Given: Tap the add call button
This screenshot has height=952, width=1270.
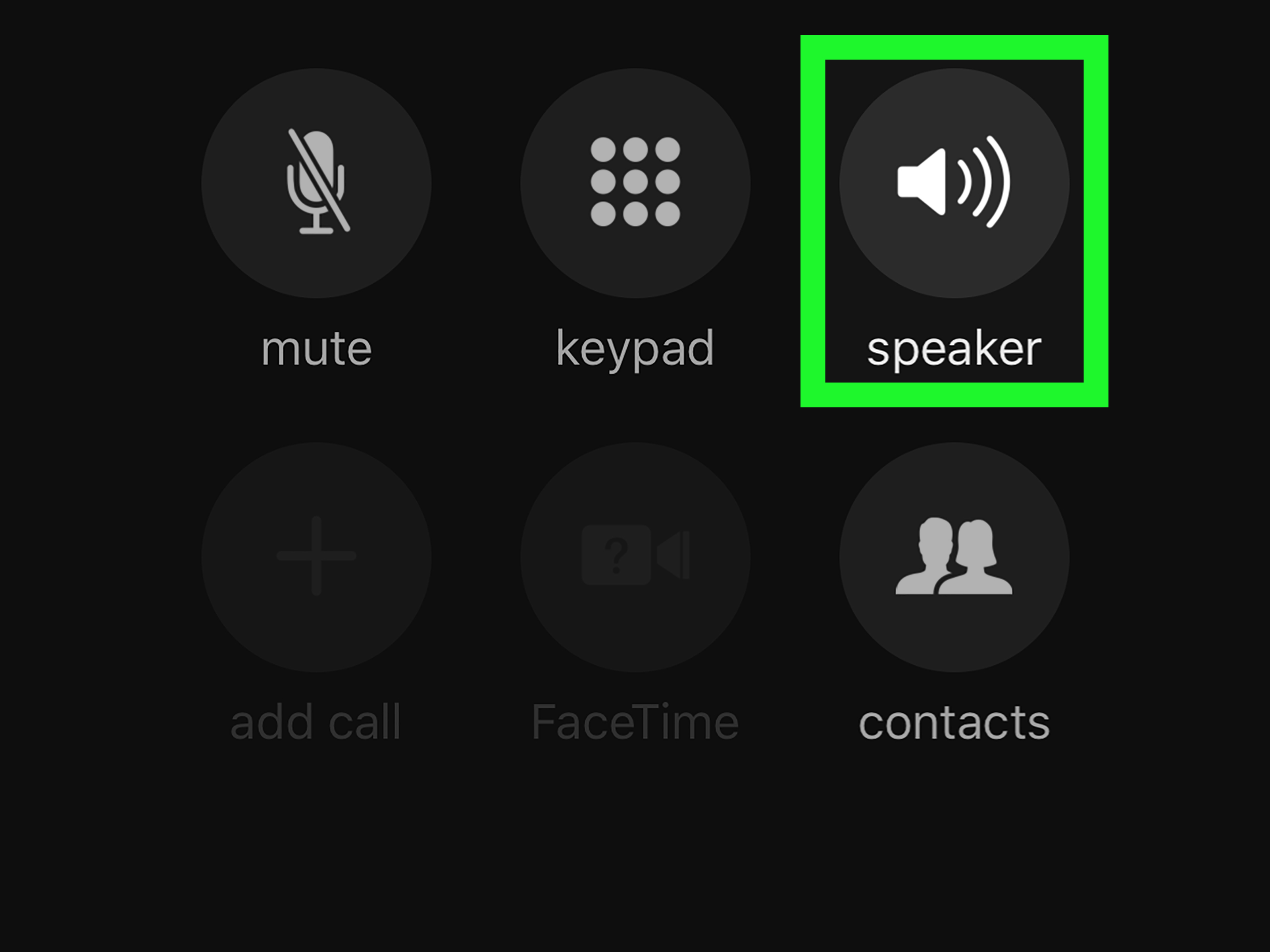Looking at the screenshot, I should [x=316, y=557].
